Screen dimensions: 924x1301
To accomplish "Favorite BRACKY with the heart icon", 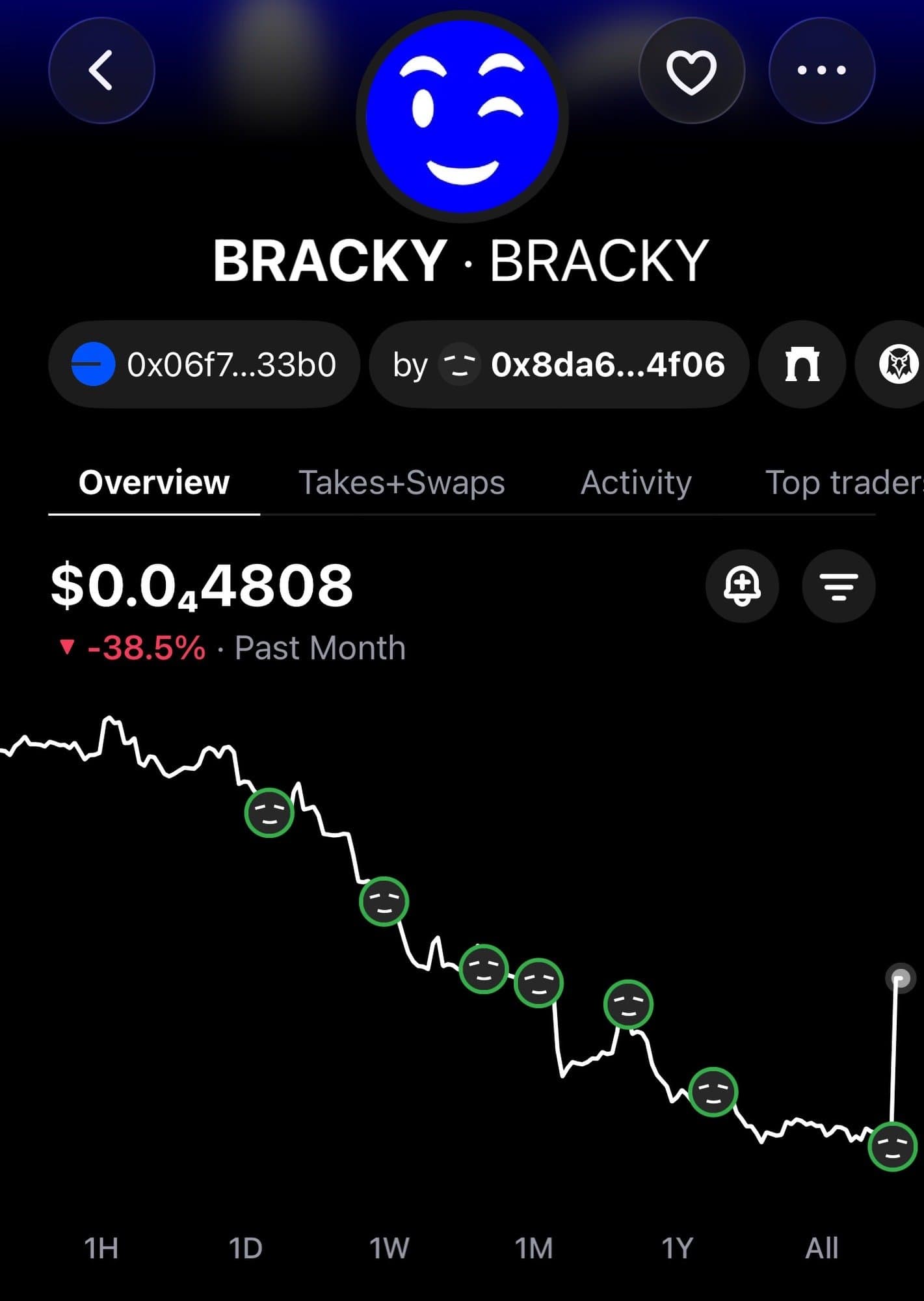I will (x=691, y=70).
